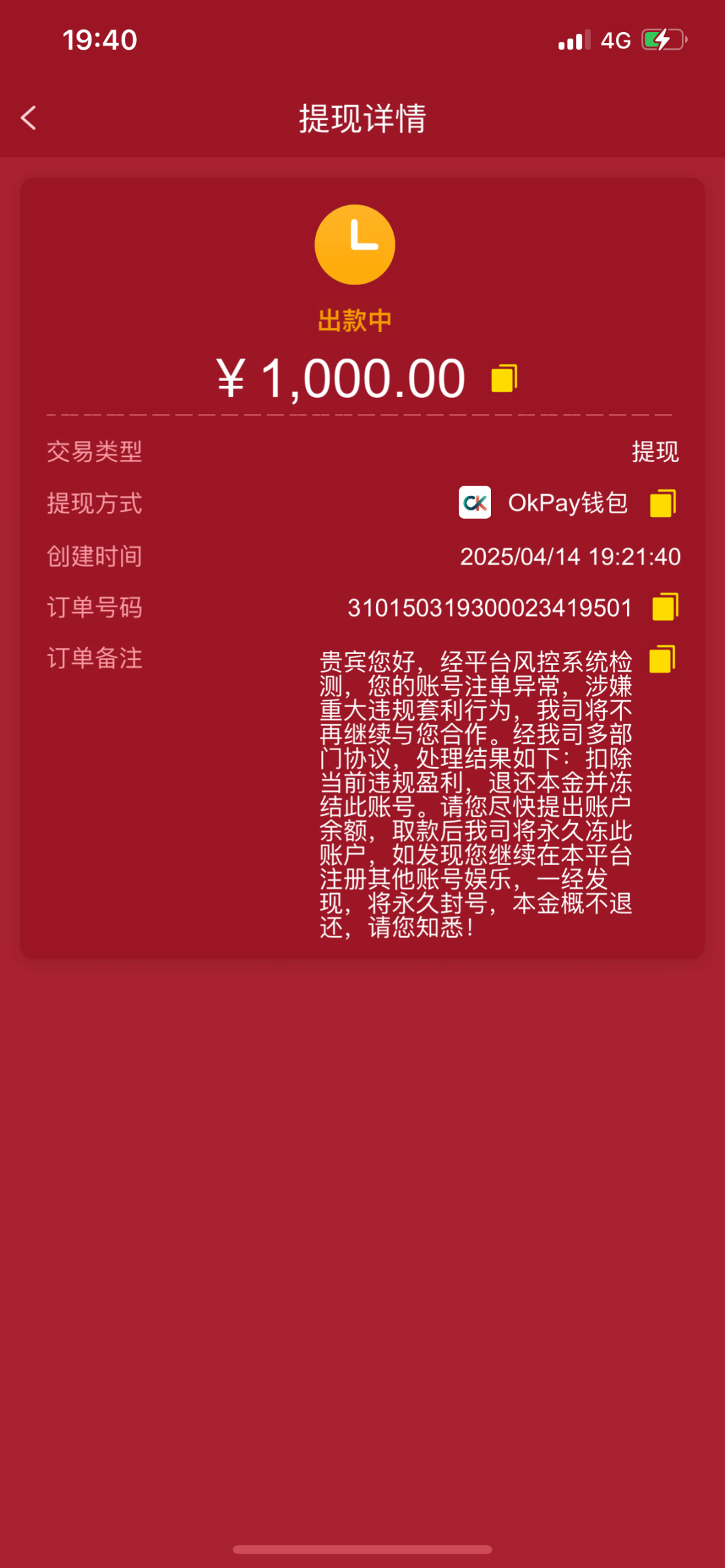Go back from withdrawal details

29,118
